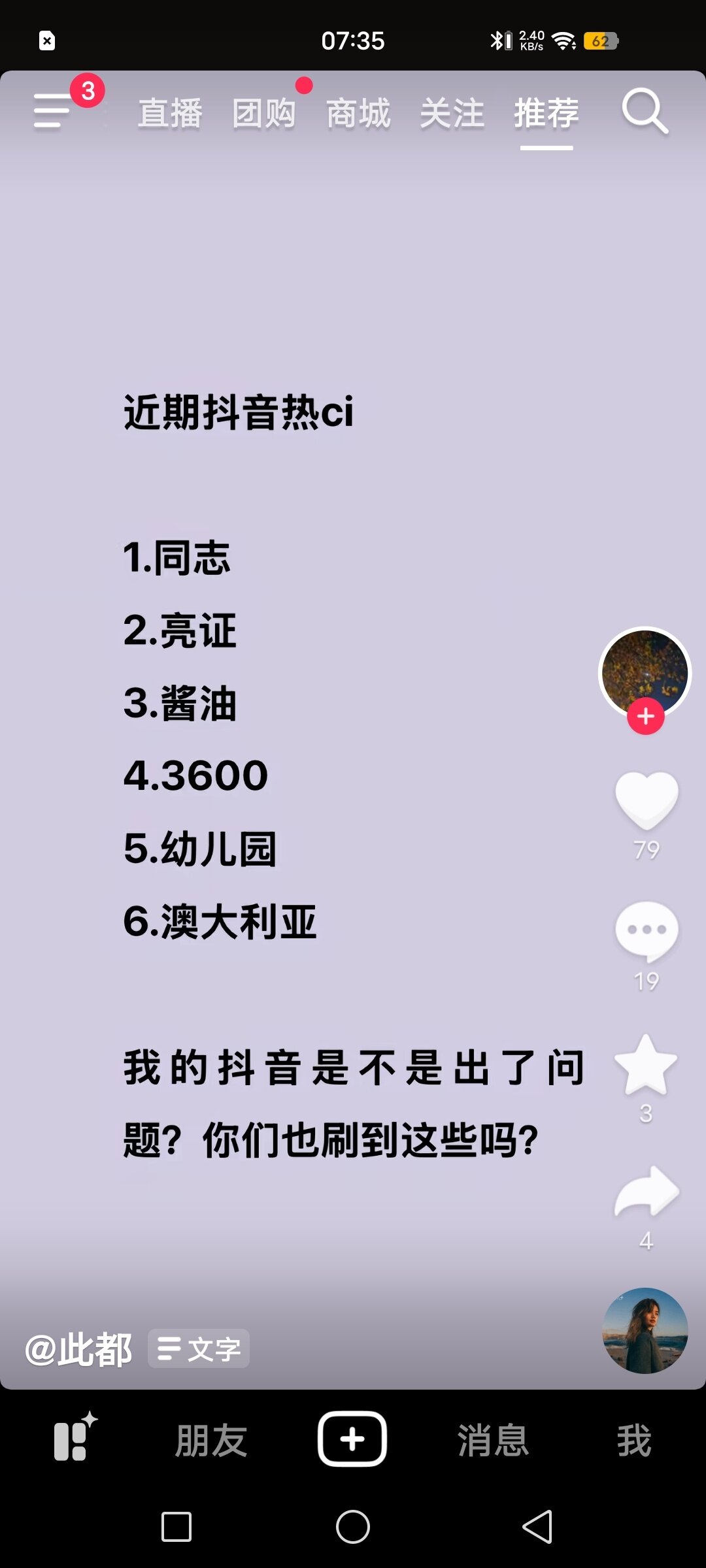The height and width of the screenshot is (1568, 706).
Task: Tap the 文字 tag chip
Action: 199,1348
